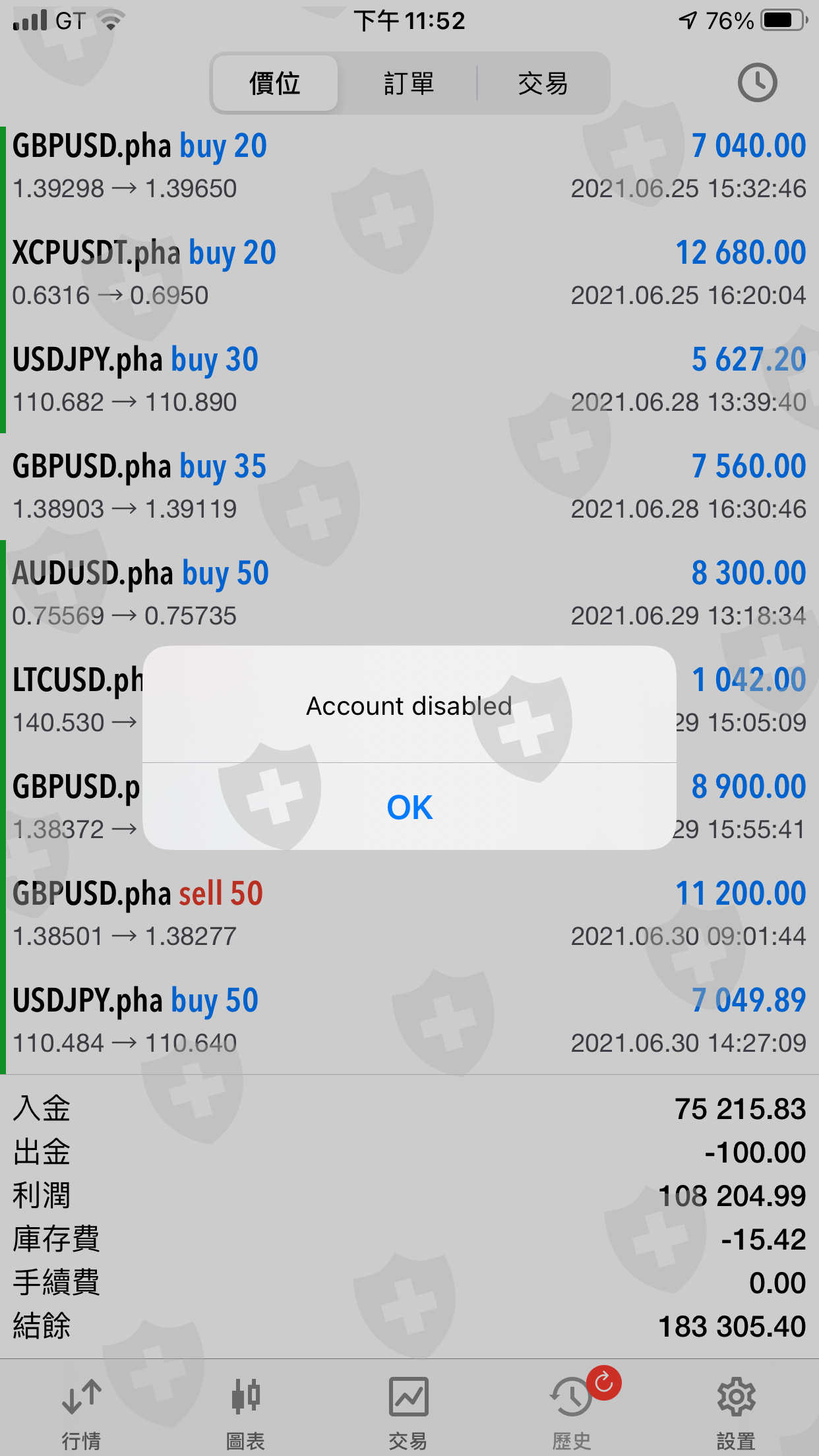
Task: Open the clock period filter icon
Action: pyautogui.click(x=757, y=82)
